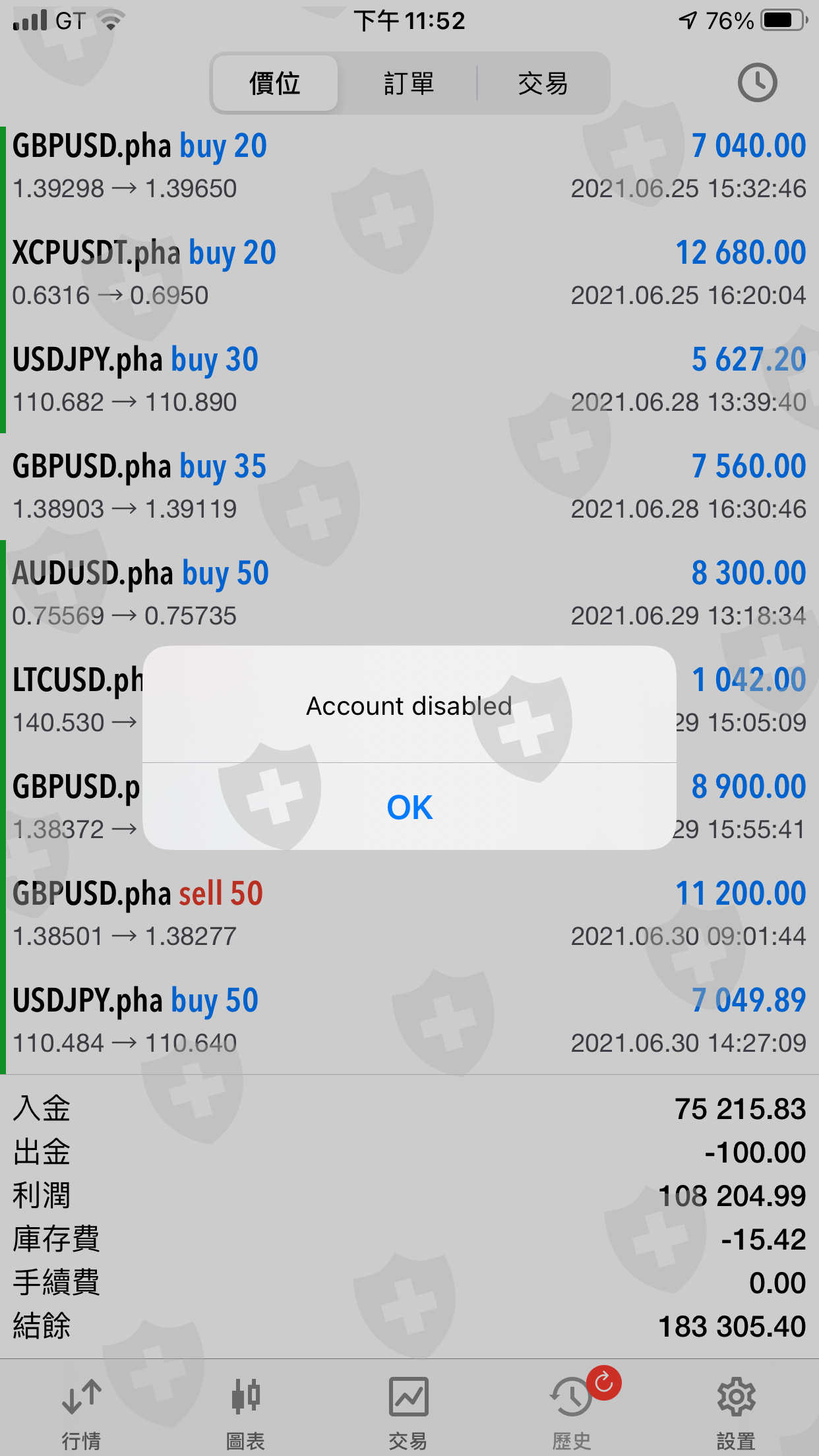
Task: Open the clock period filter icon
Action: pyautogui.click(x=757, y=82)
